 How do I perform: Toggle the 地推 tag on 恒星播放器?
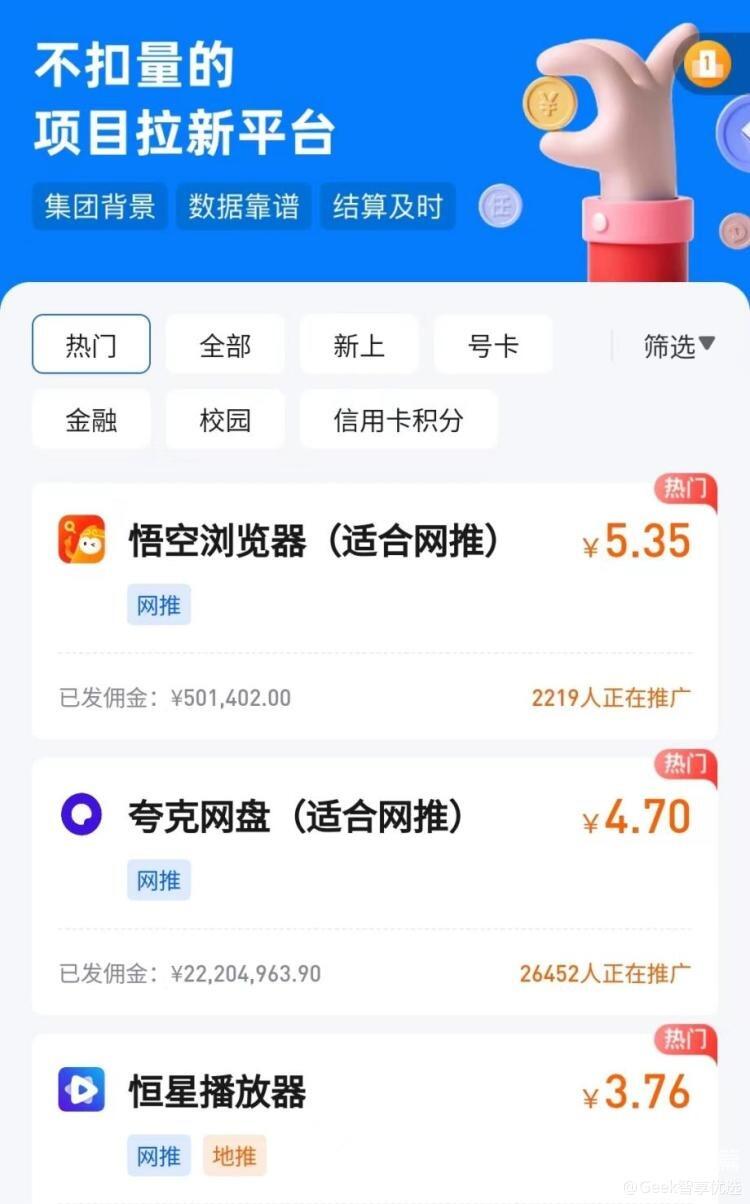tap(234, 1156)
